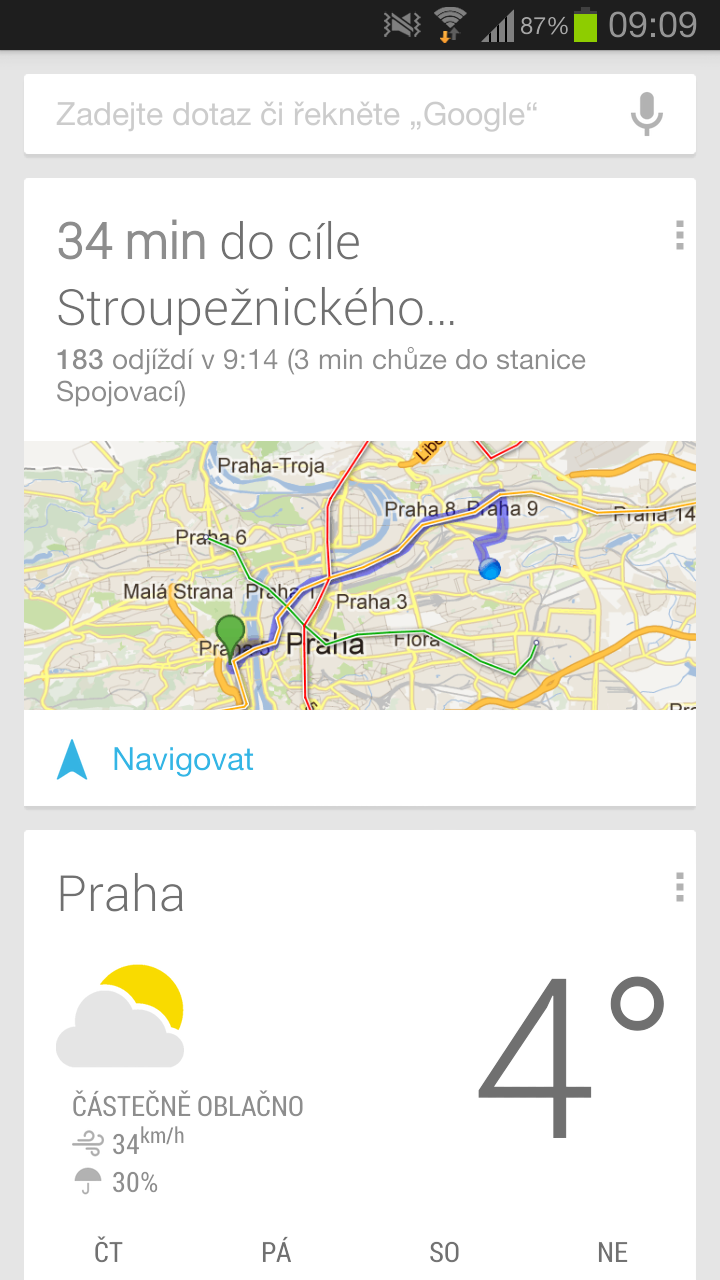The image size is (720, 1280).
Task: Tap the mobile signal strength bars
Action: pos(497,24)
